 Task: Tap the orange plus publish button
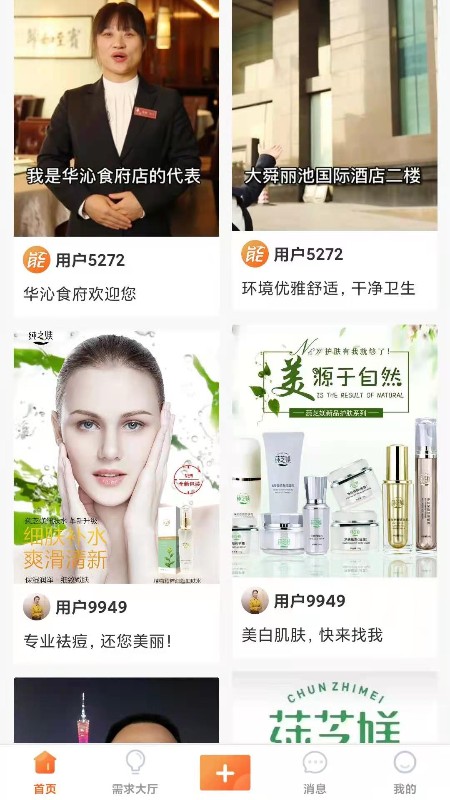(225, 772)
